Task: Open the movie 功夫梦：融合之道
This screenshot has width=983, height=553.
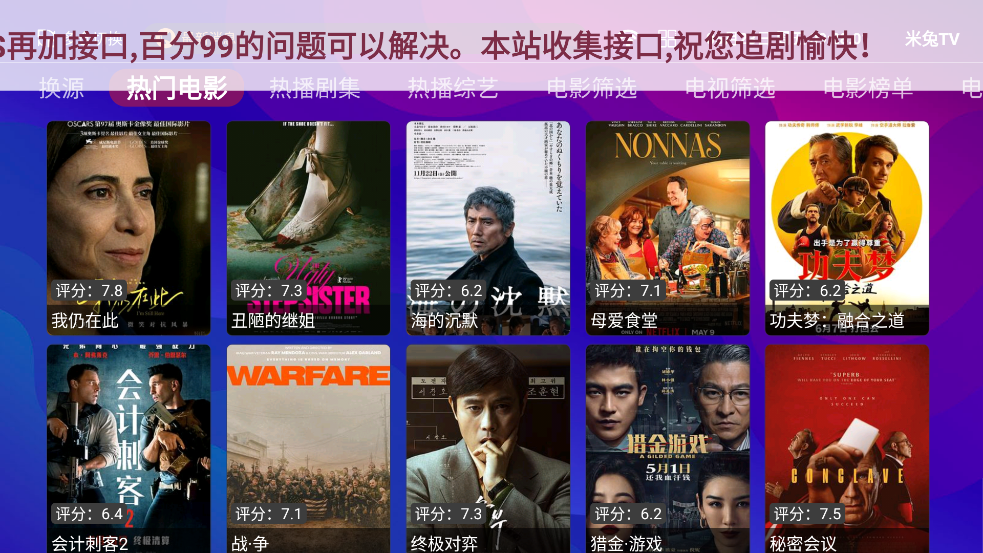Action: 847,228
